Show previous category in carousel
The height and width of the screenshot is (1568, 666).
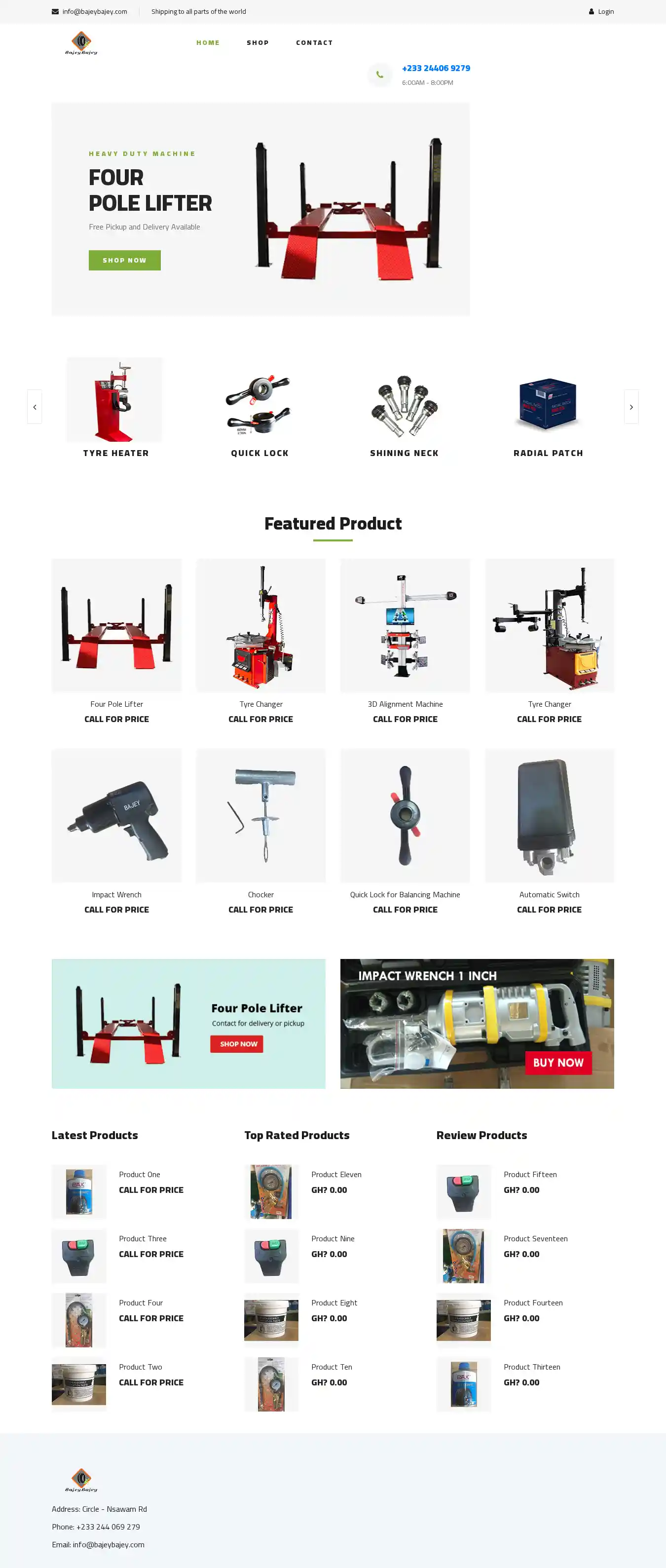pos(35,407)
